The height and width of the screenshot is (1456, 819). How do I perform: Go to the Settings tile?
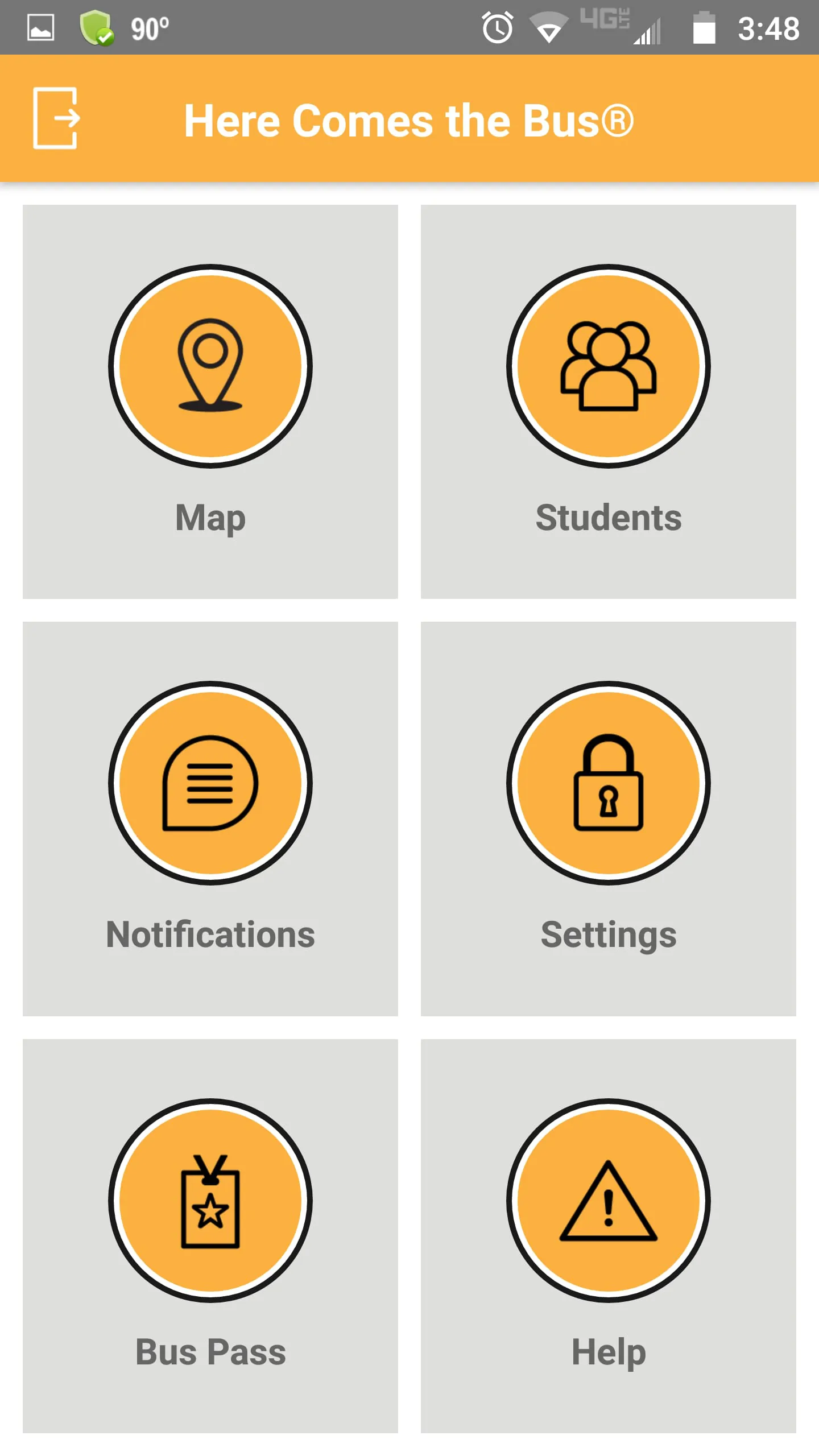click(608, 818)
